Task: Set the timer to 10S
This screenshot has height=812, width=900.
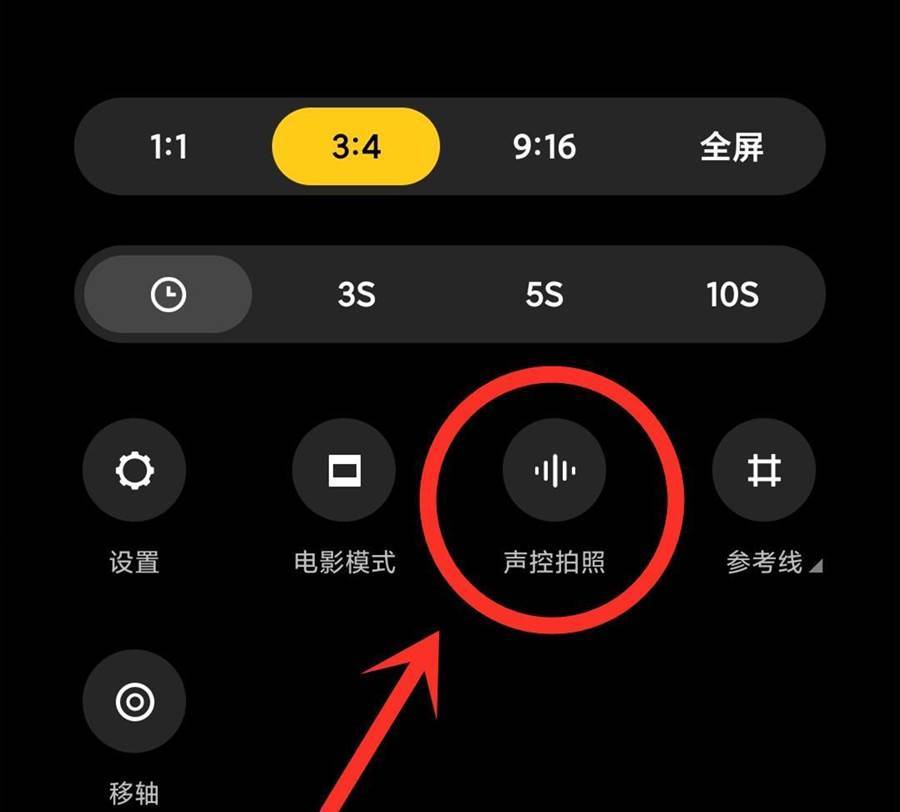Action: coord(732,295)
